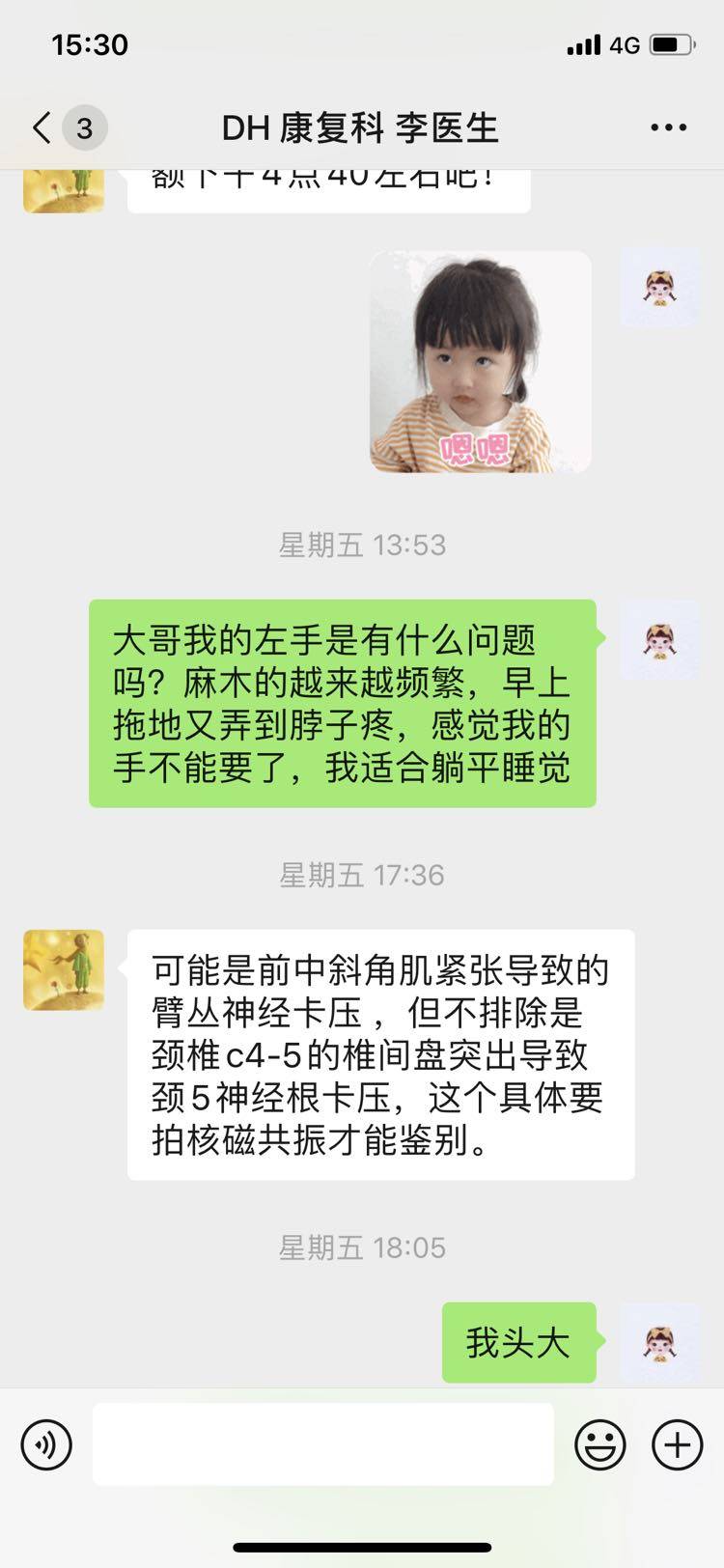The width and height of the screenshot is (724, 1568).
Task: Switch to voice message input
Action: click(46, 1445)
